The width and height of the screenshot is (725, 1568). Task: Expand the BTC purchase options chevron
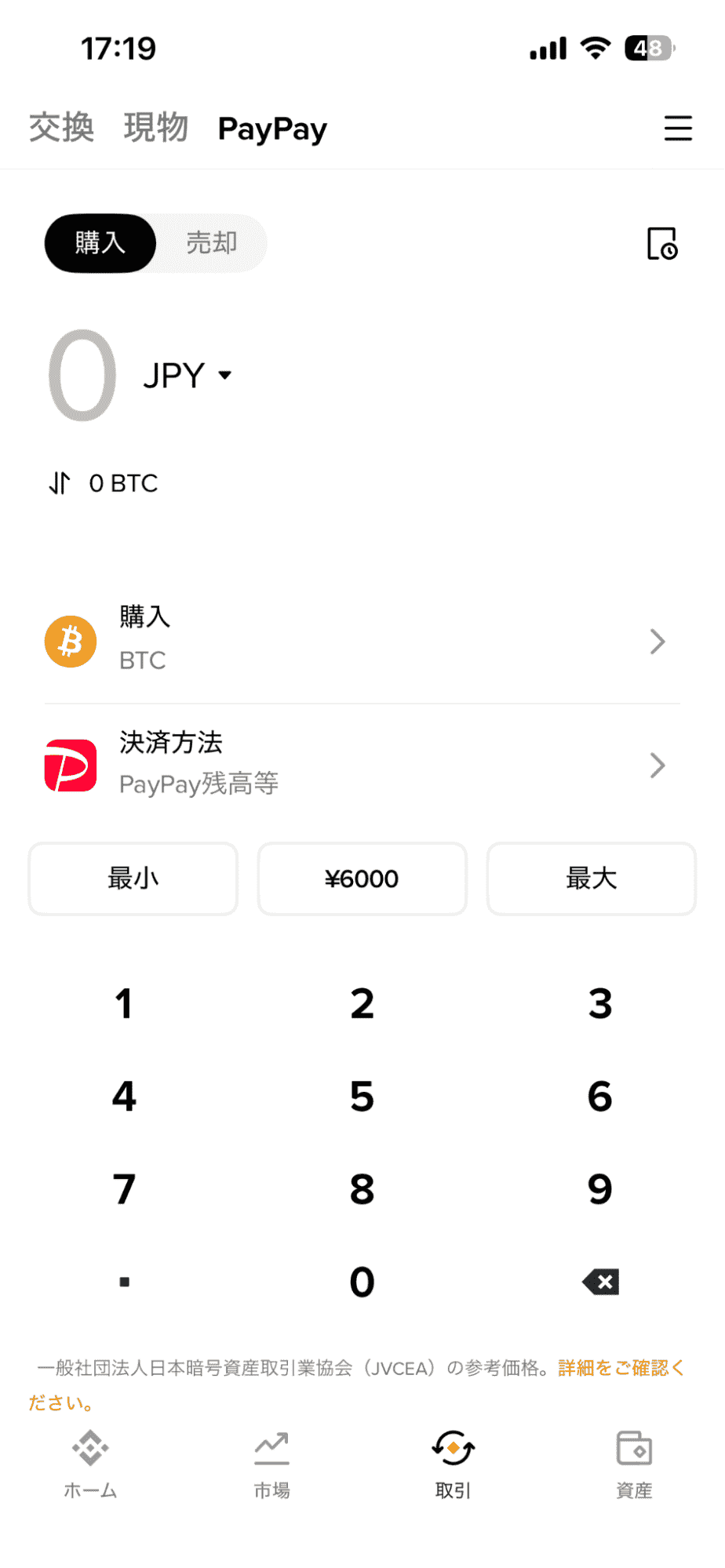click(x=658, y=641)
